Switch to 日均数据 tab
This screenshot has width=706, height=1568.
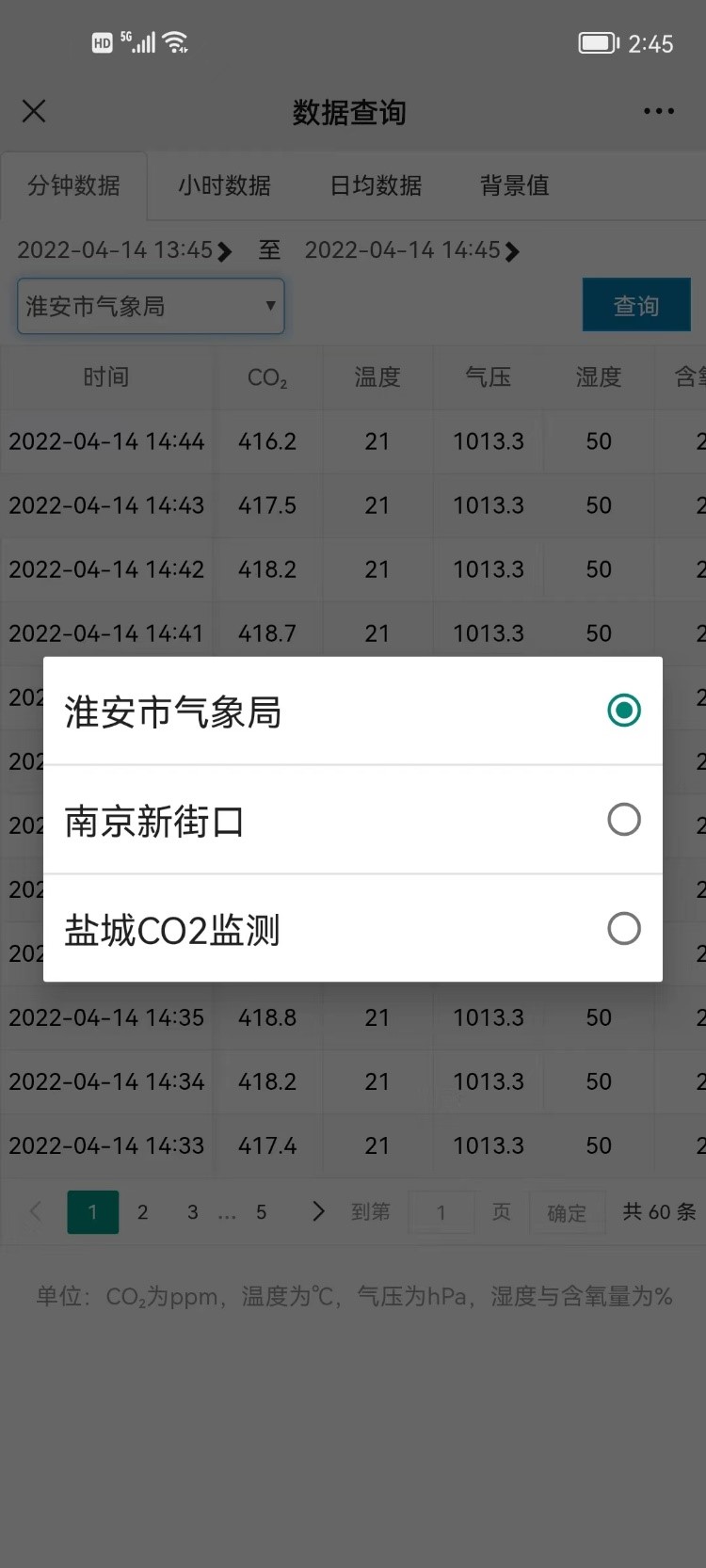pyautogui.click(x=376, y=185)
